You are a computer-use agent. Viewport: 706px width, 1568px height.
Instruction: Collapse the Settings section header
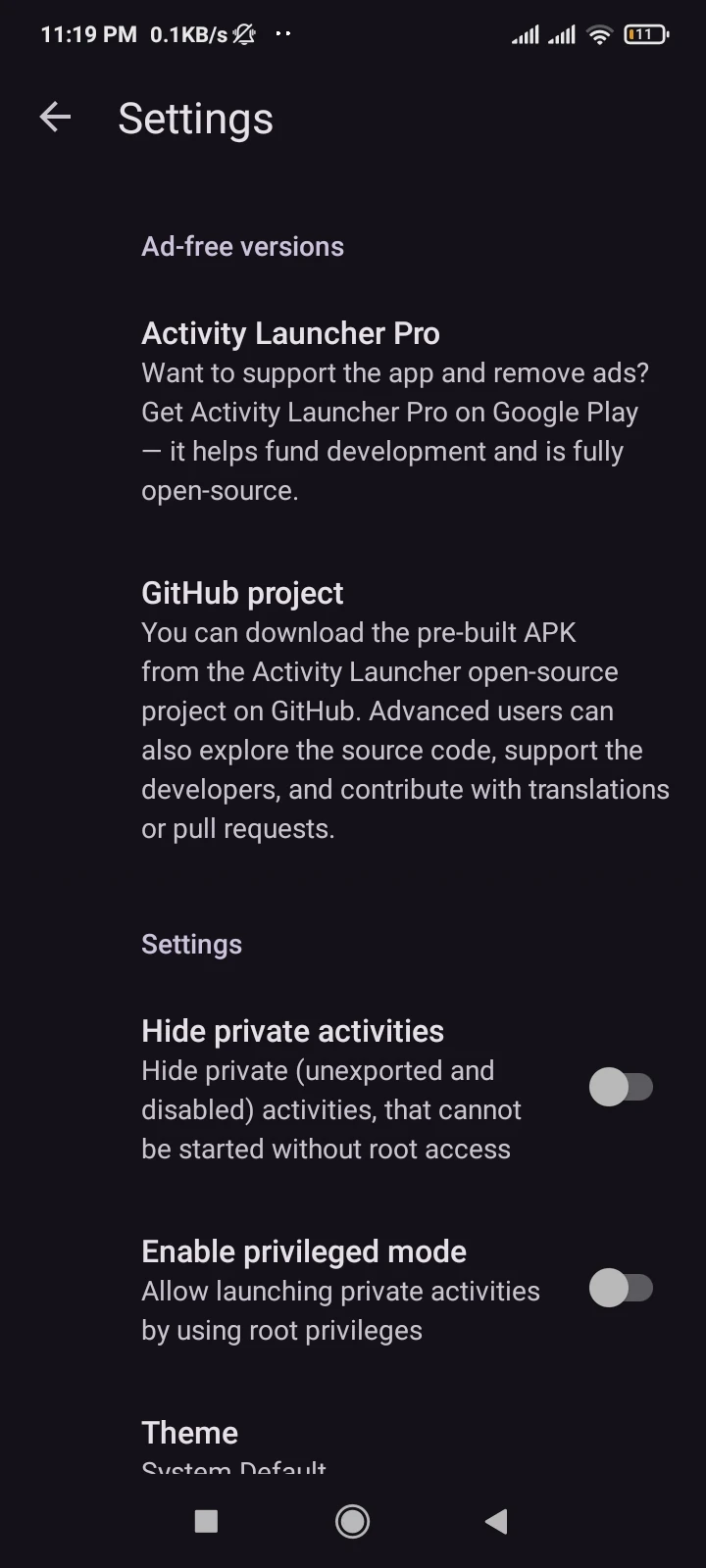click(191, 944)
